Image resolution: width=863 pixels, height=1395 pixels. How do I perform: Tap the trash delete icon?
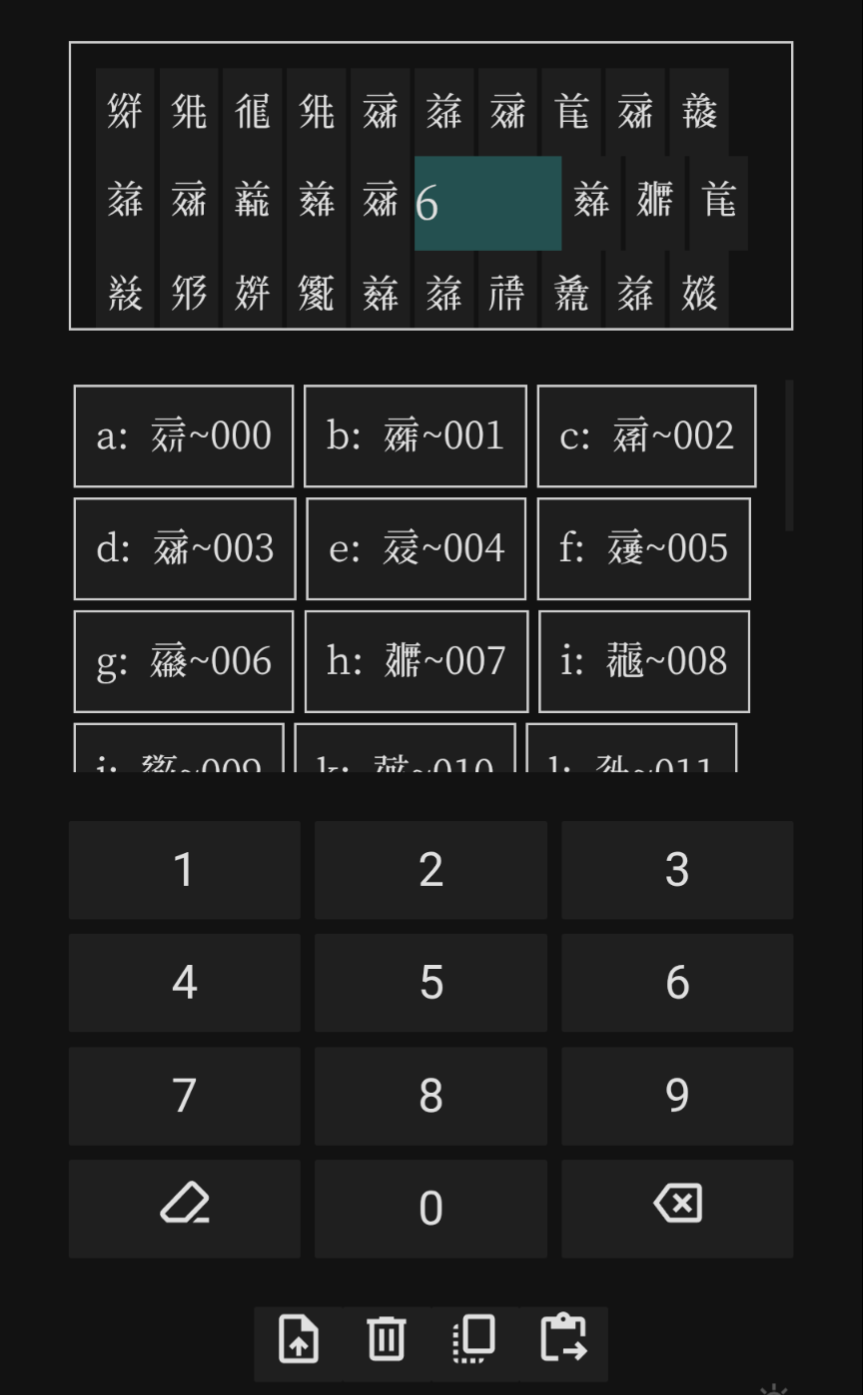tap(386, 1340)
